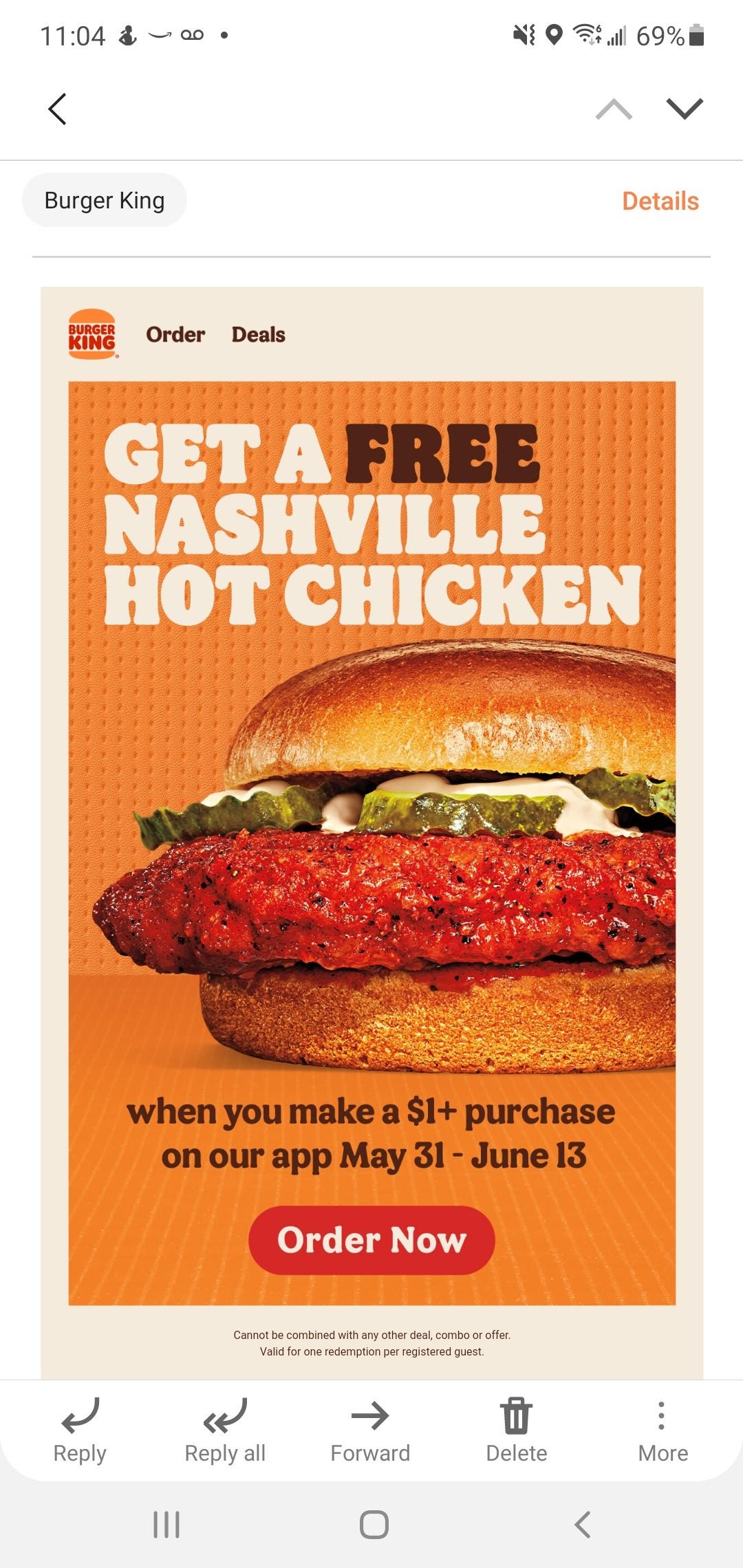
Task: Forward this Burger King email
Action: click(370, 1430)
